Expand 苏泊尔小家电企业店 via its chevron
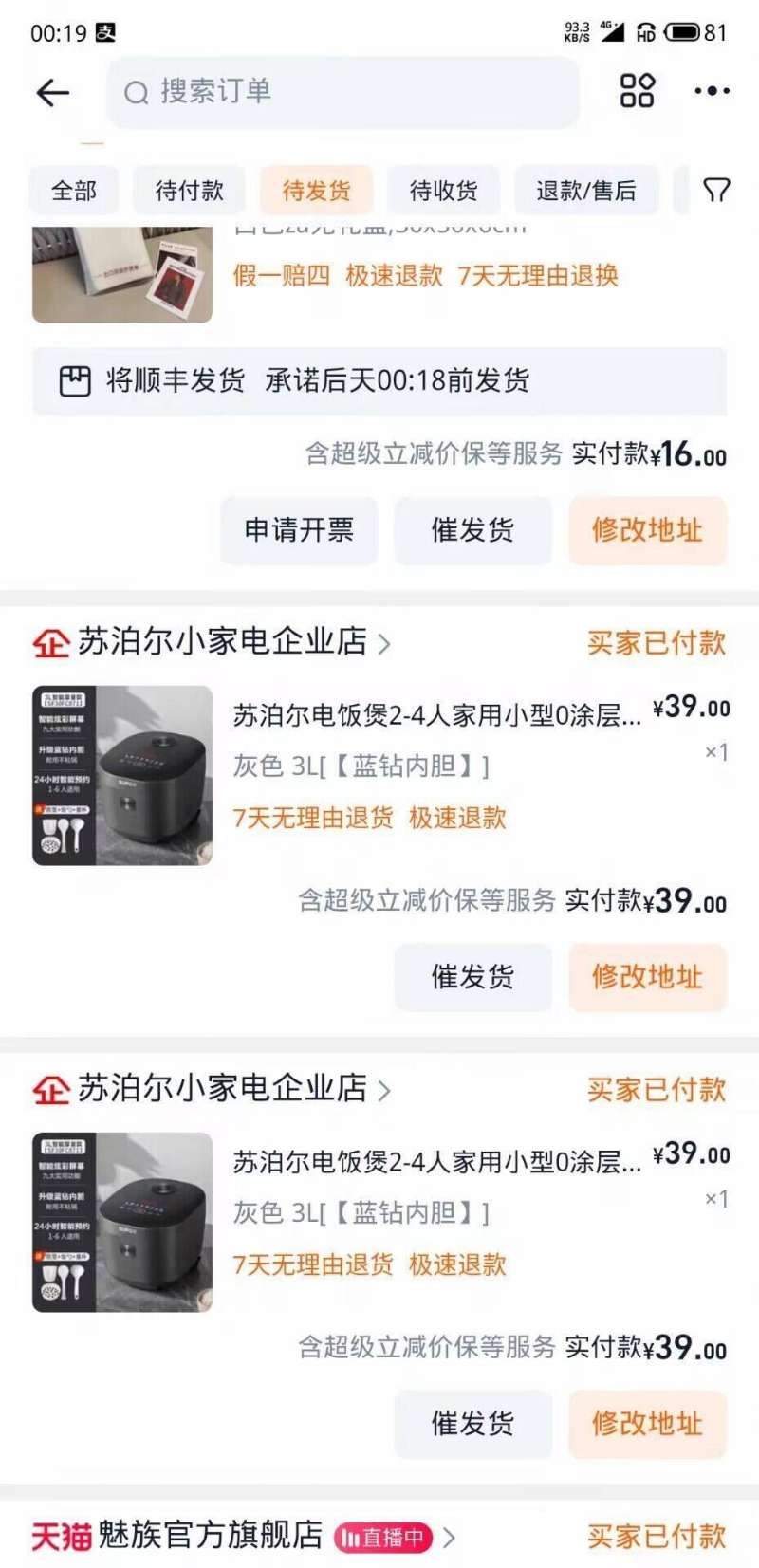 coord(385,642)
